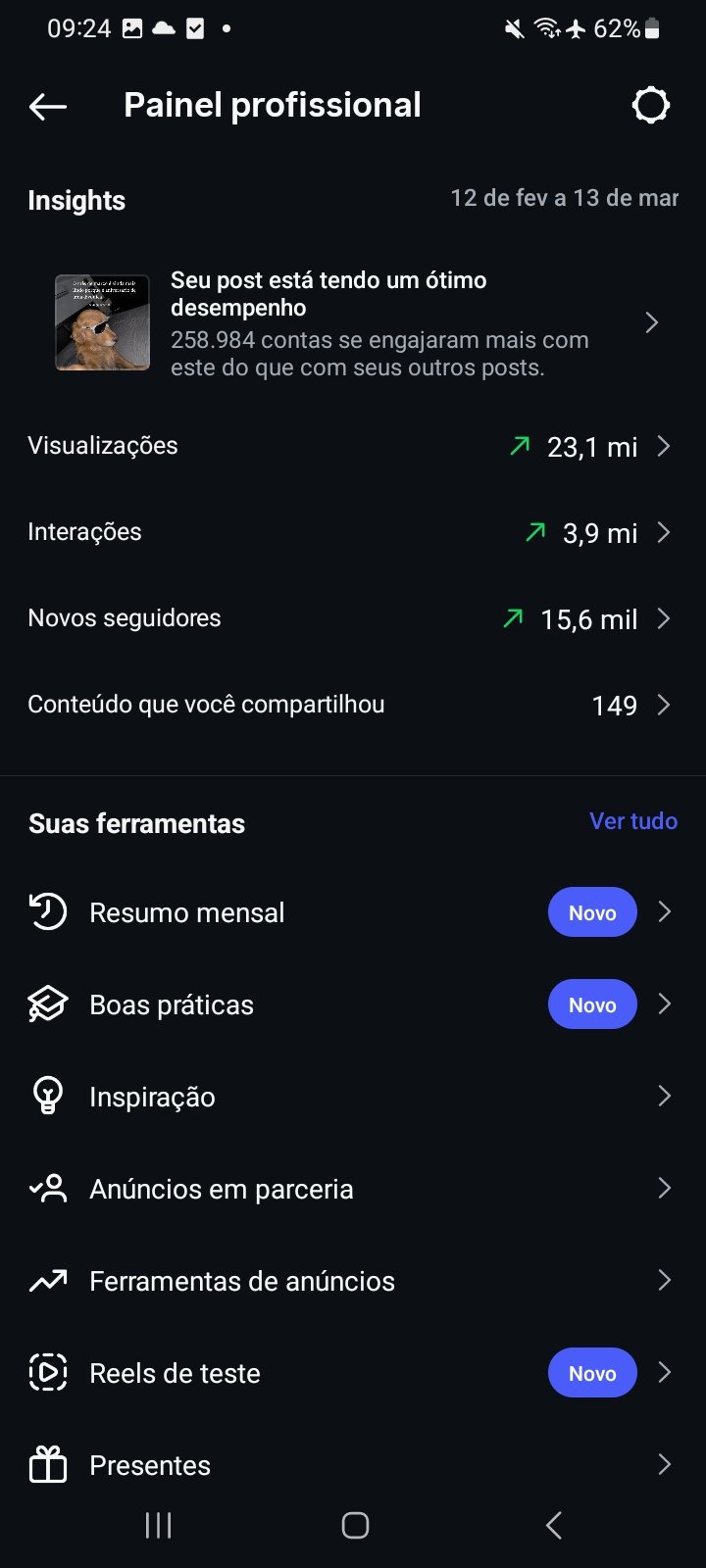Image resolution: width=706 pixels, height=1568 pixels.
Task: Open recent apps from navigation bar
Action: 158,1525
